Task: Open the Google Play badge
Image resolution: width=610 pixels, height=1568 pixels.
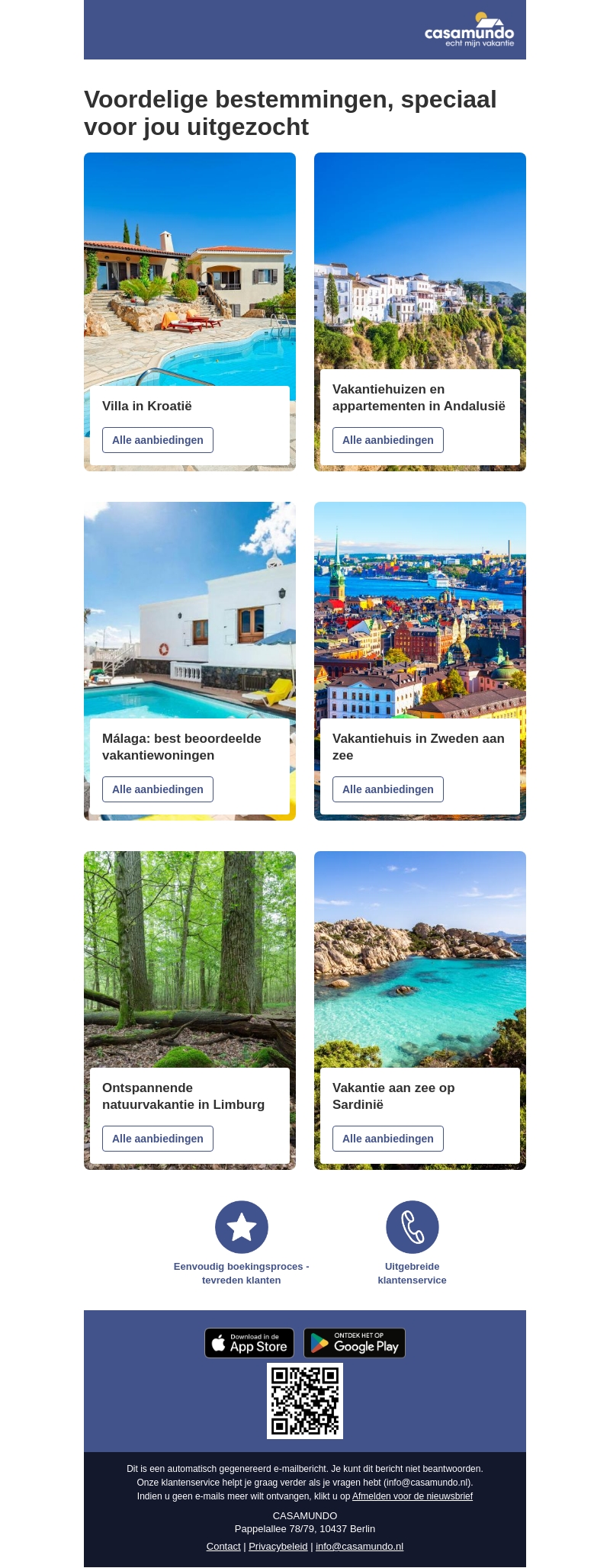Action: click(355, 1343)
